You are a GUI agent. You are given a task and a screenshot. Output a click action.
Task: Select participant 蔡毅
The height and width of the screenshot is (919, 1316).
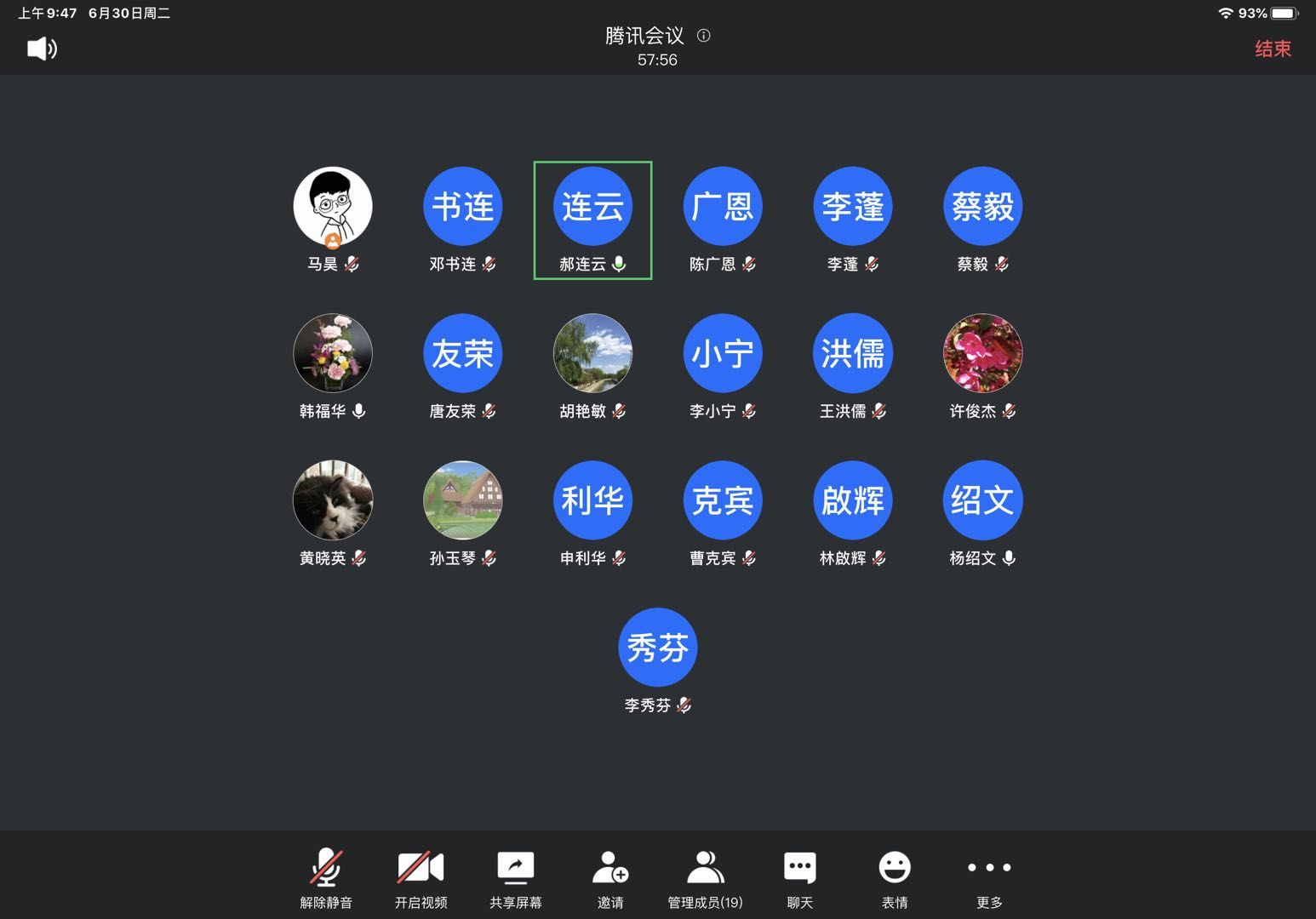[982, 207]
